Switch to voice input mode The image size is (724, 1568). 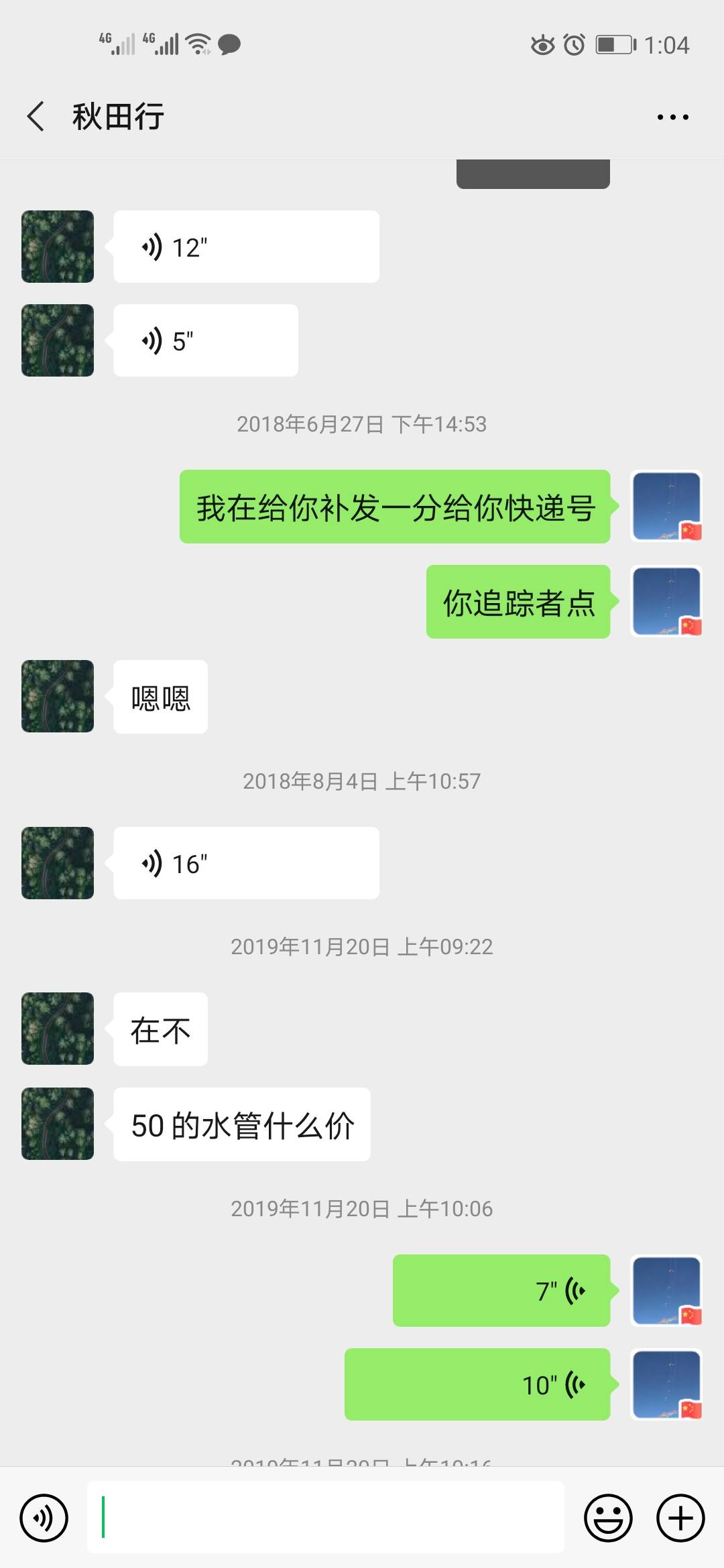pos(44,1518)
